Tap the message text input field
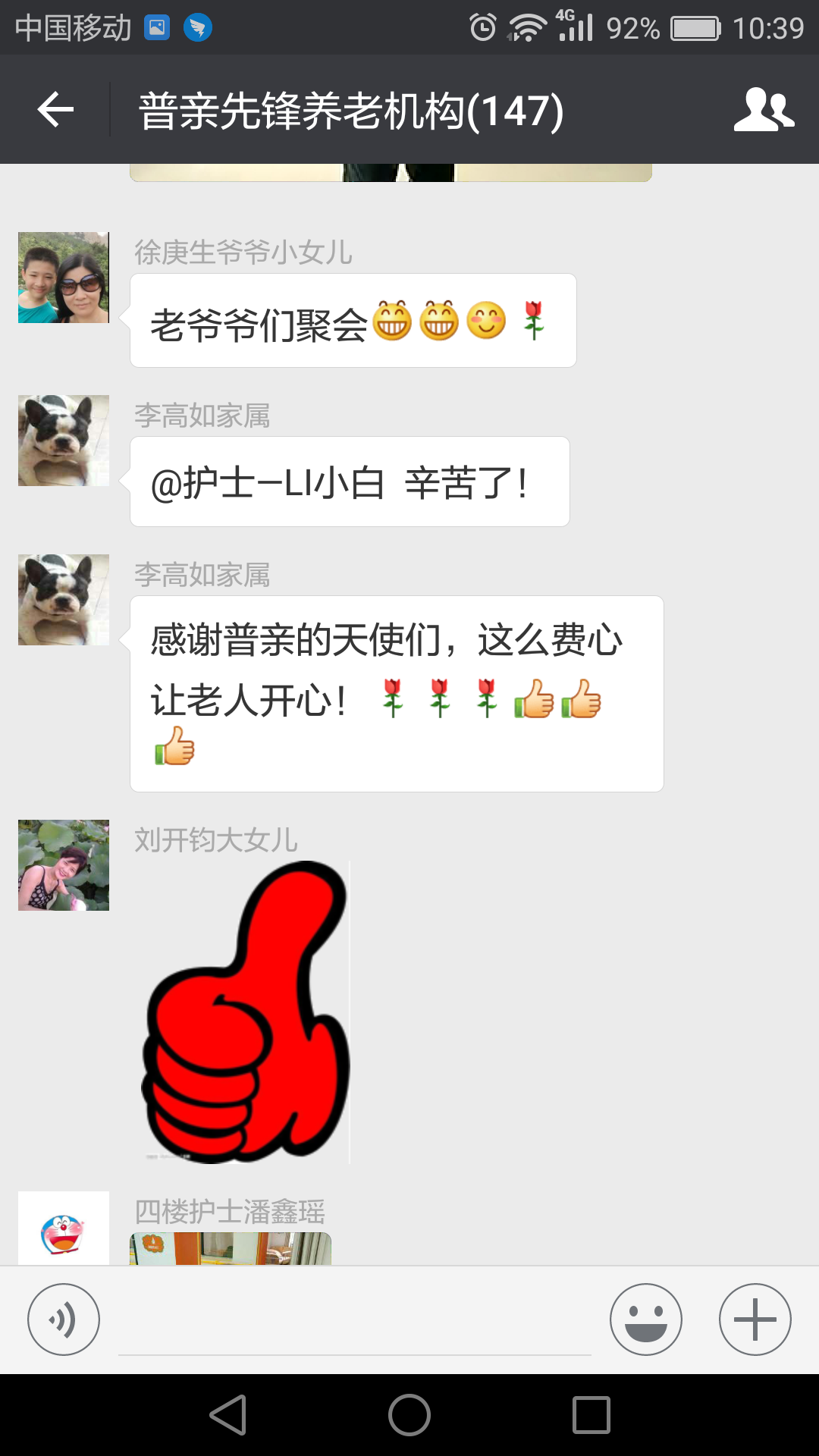This screenshot has width=819, height=1456. (x=354, y=1323)
